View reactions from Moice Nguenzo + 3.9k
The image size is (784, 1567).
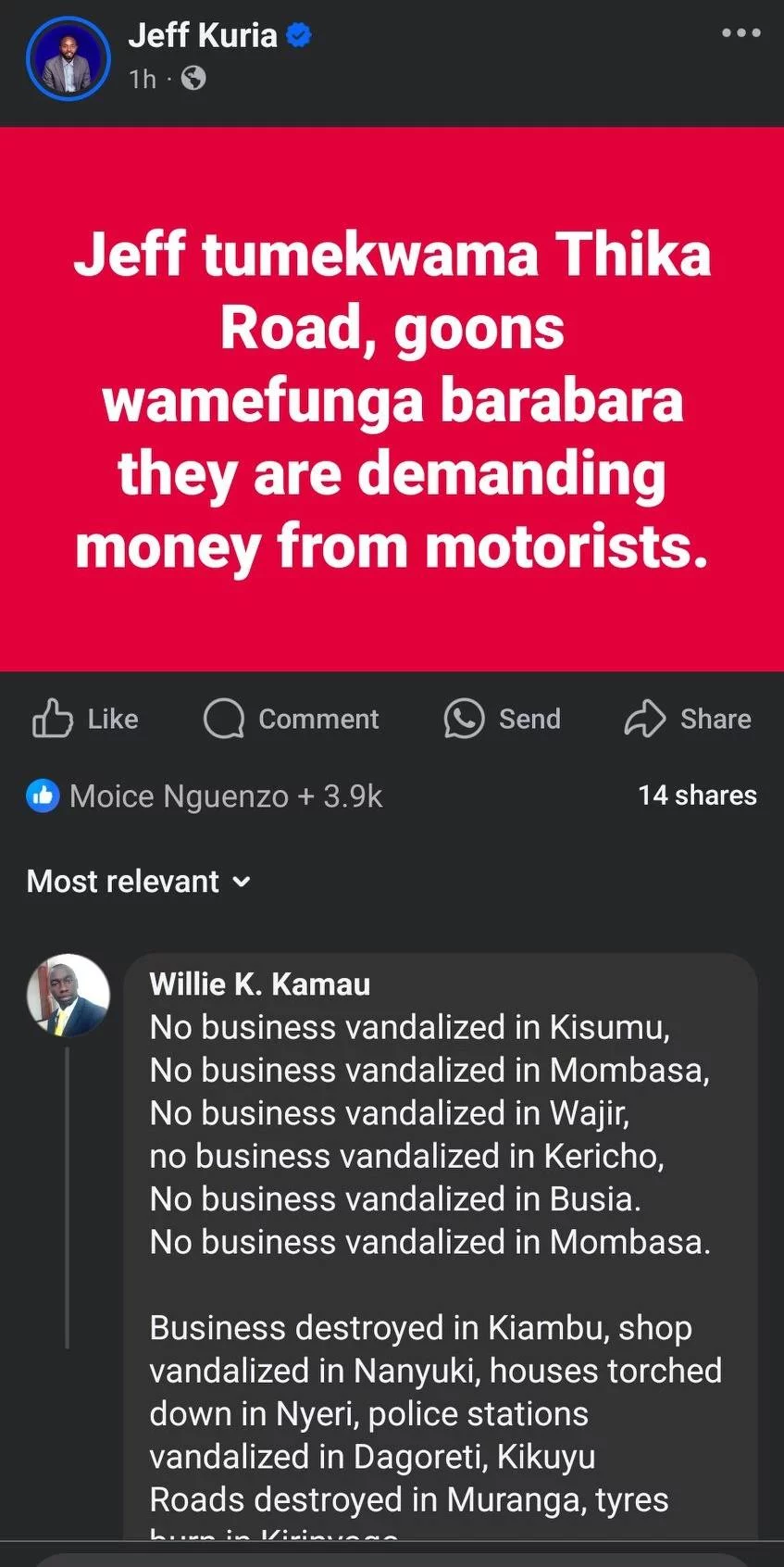(205, 796)
